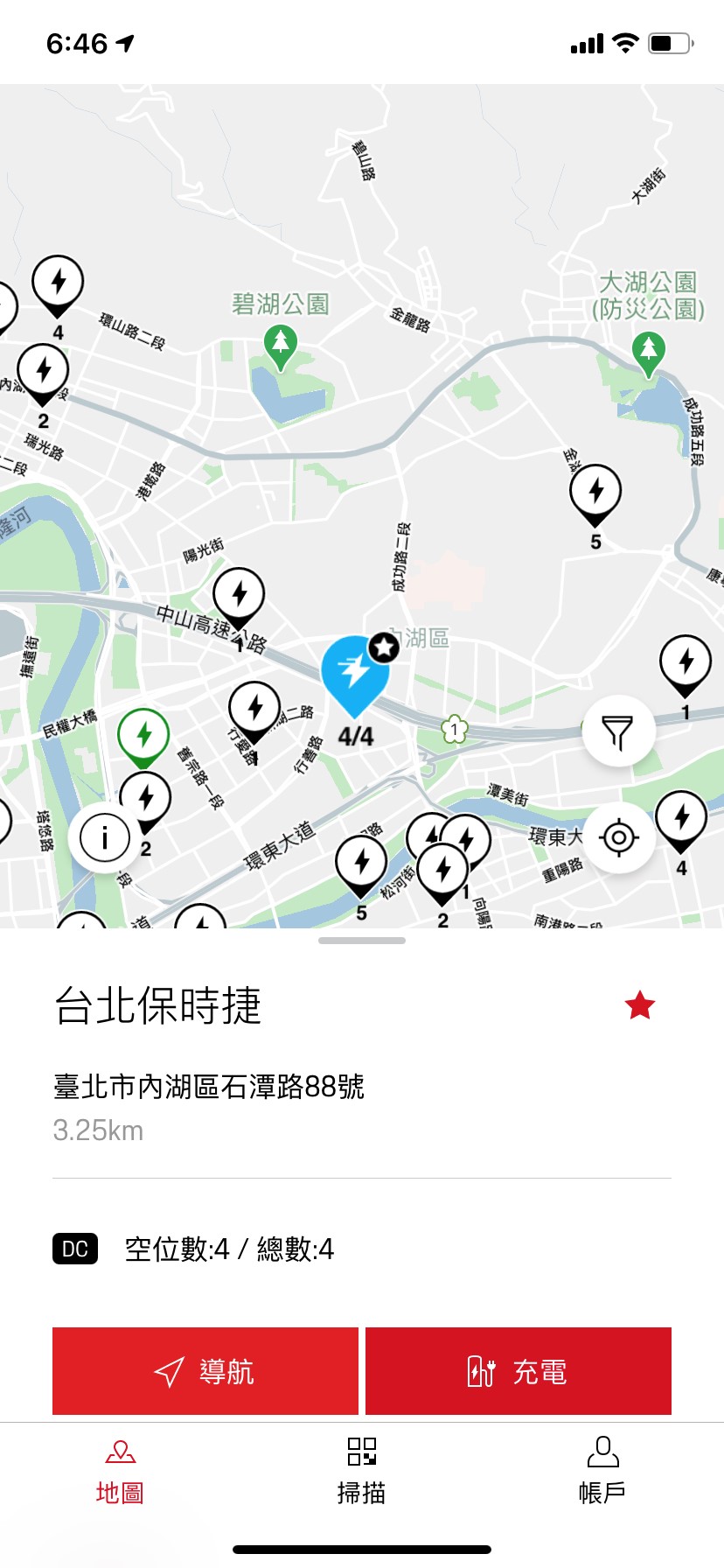This screenshot has height=1568, width=724.
Task: Open the 地圖 tab
Action: pyautogui.click(x=120, y=1470)
